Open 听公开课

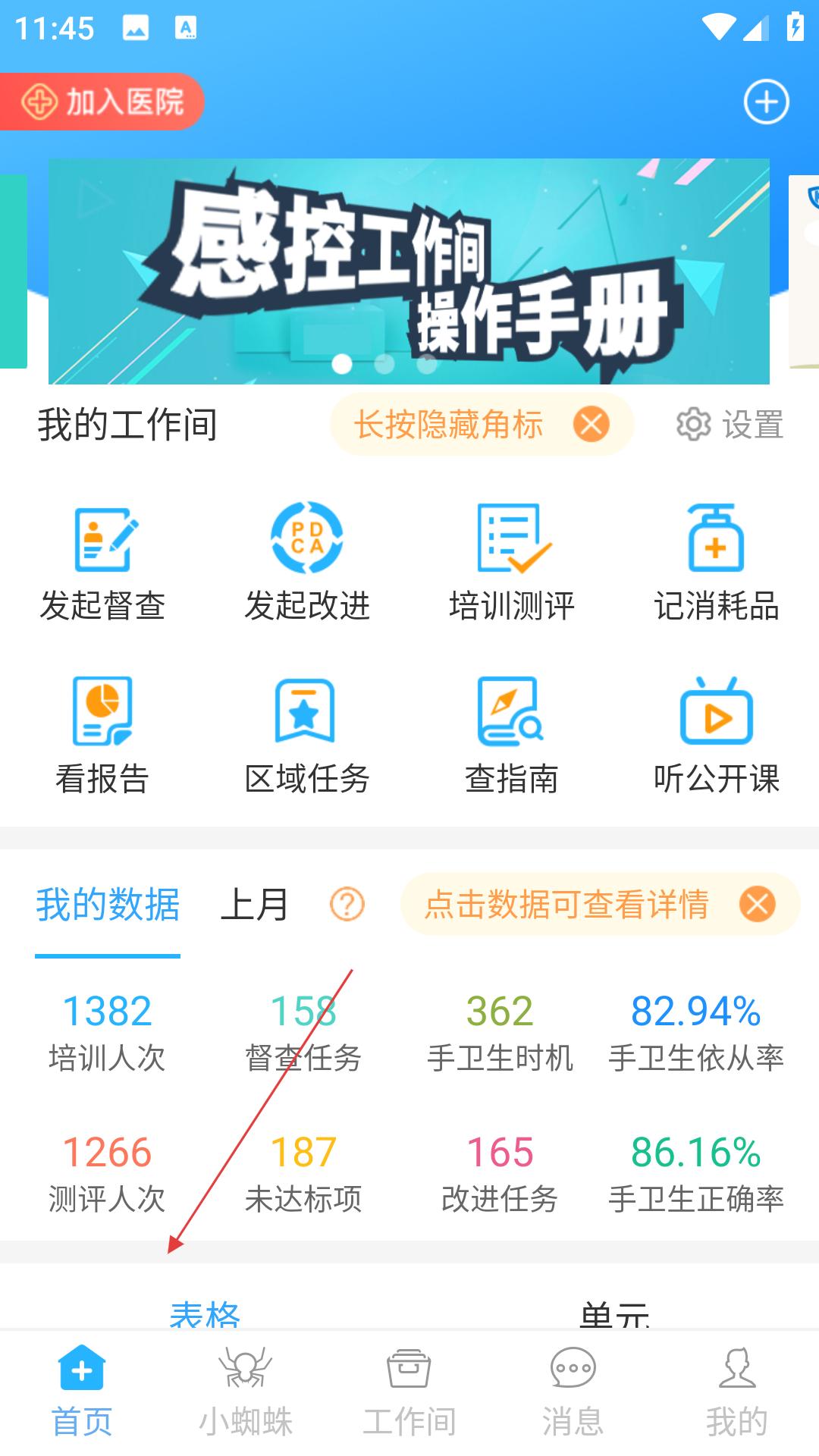coord(717,736)
